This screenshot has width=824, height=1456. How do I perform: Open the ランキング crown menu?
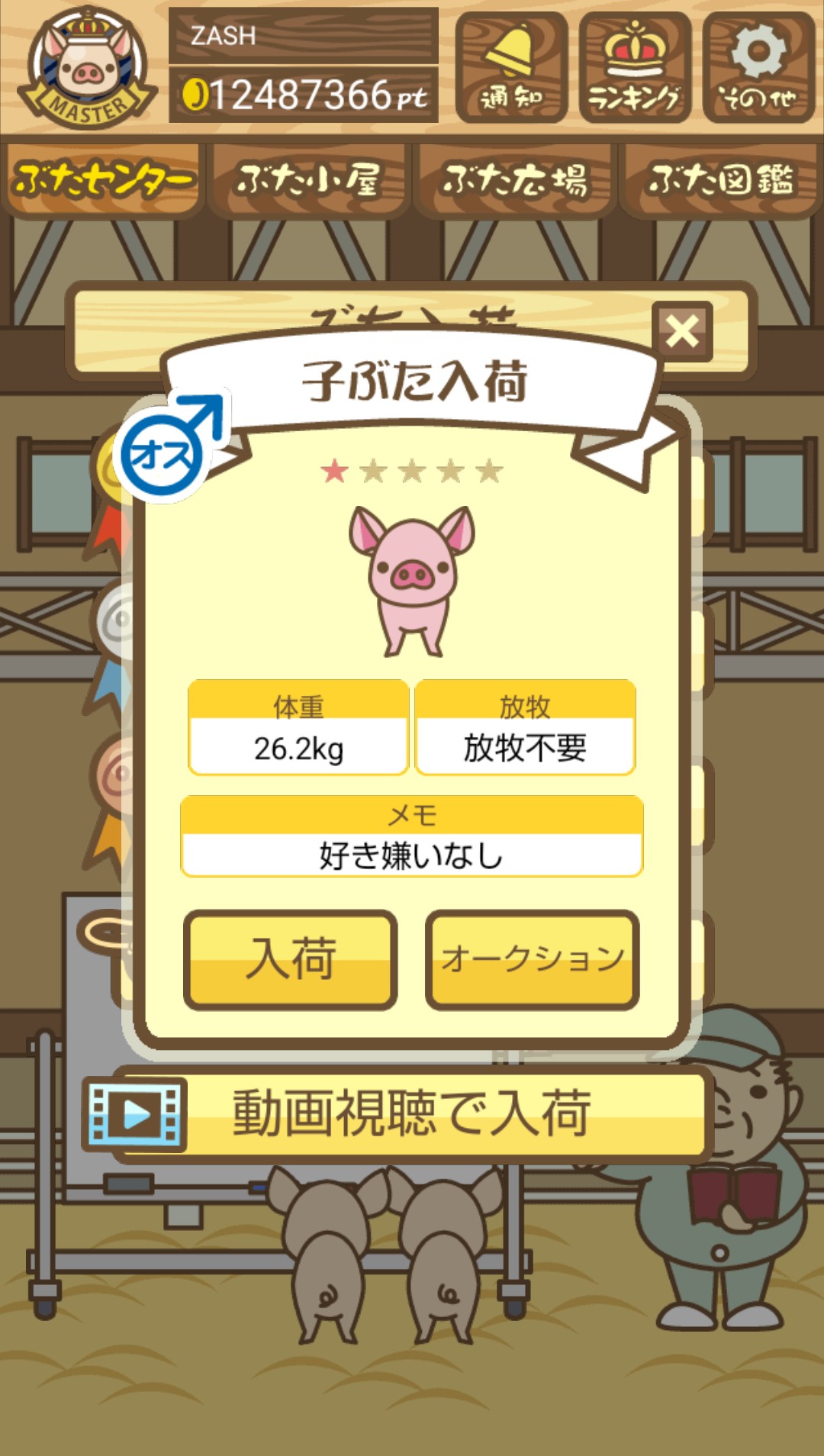pyautogui.click(x=635, y=67)
